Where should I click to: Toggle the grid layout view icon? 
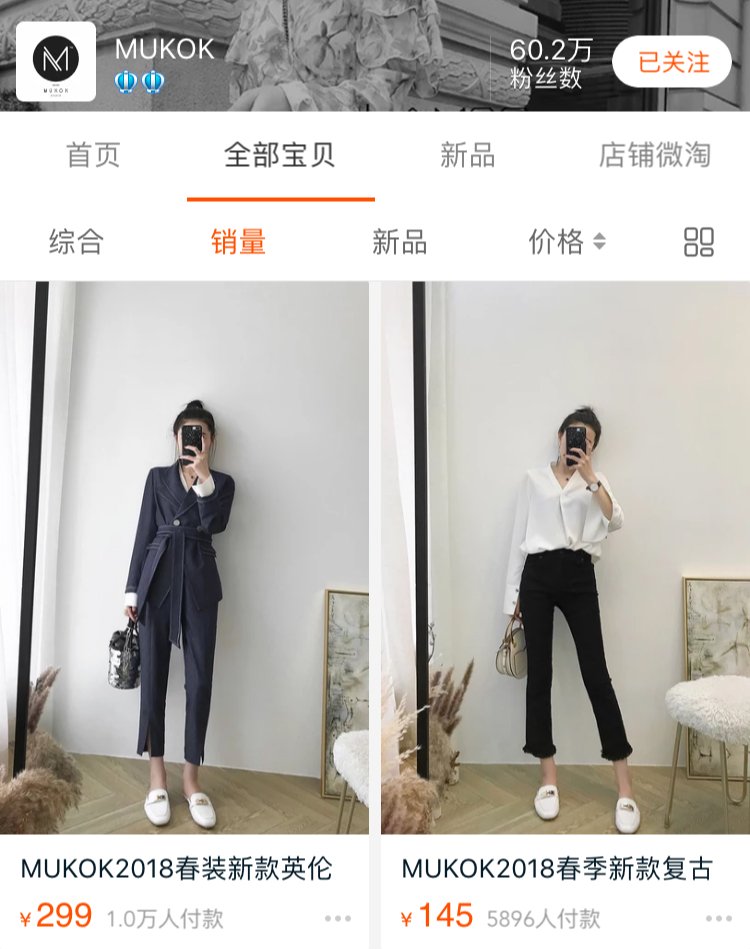[x=699, y=242]
